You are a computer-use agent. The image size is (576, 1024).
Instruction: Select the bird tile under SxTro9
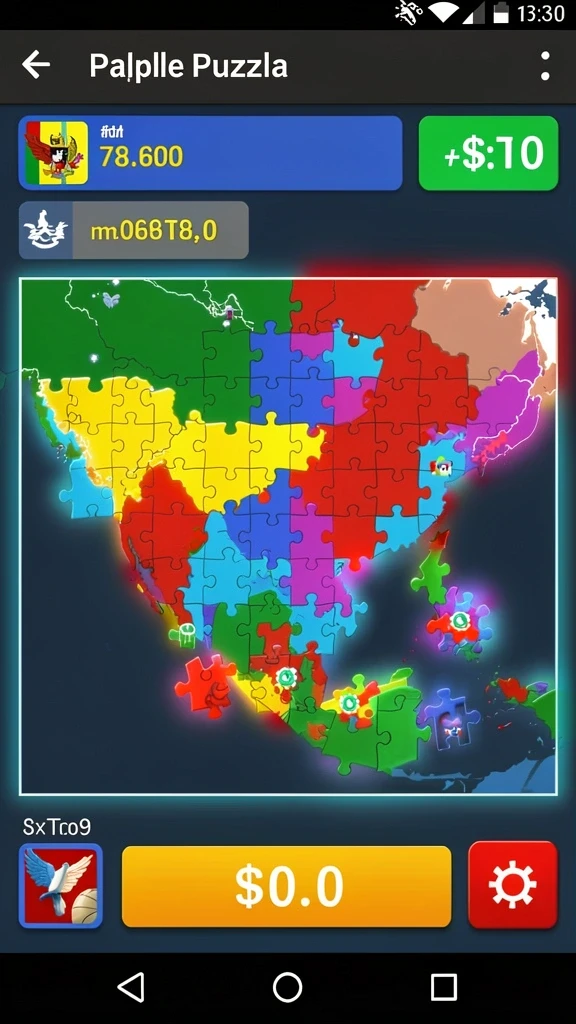[x=61, y=886]
